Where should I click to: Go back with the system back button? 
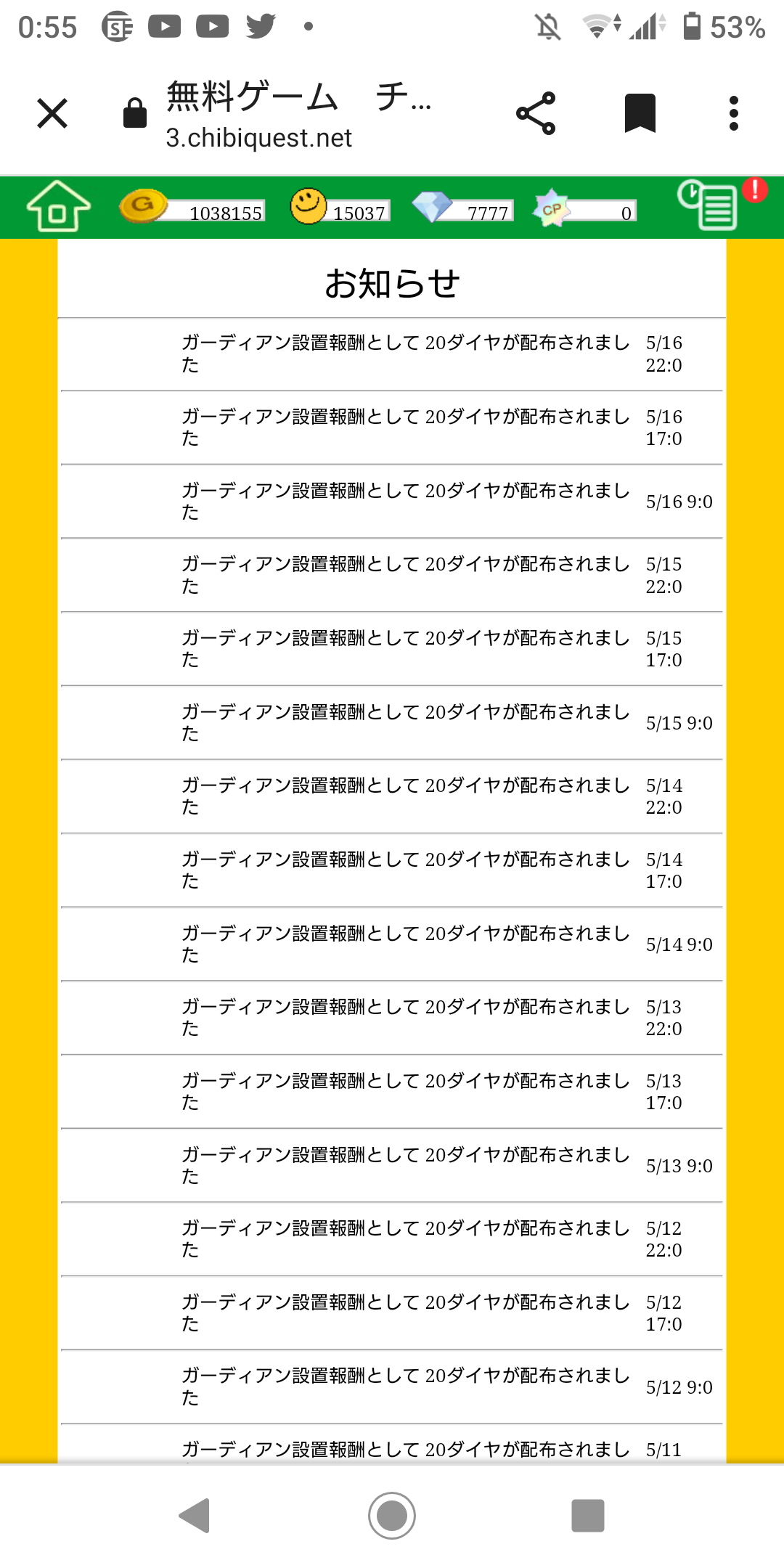(x=195, y=1515)
